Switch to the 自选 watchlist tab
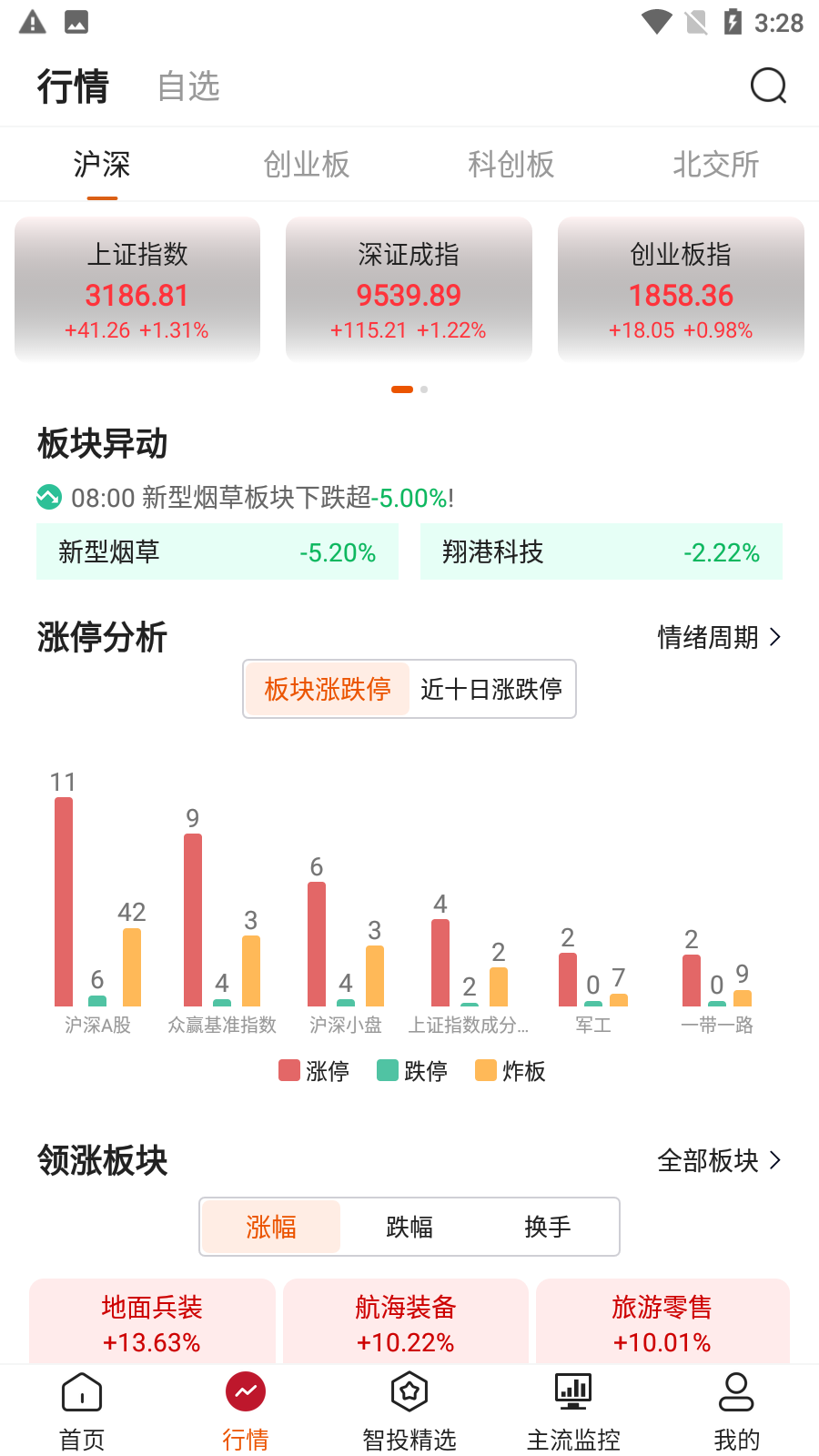The height and width of the screenshot is (1456, 819). tap(187, 86)
